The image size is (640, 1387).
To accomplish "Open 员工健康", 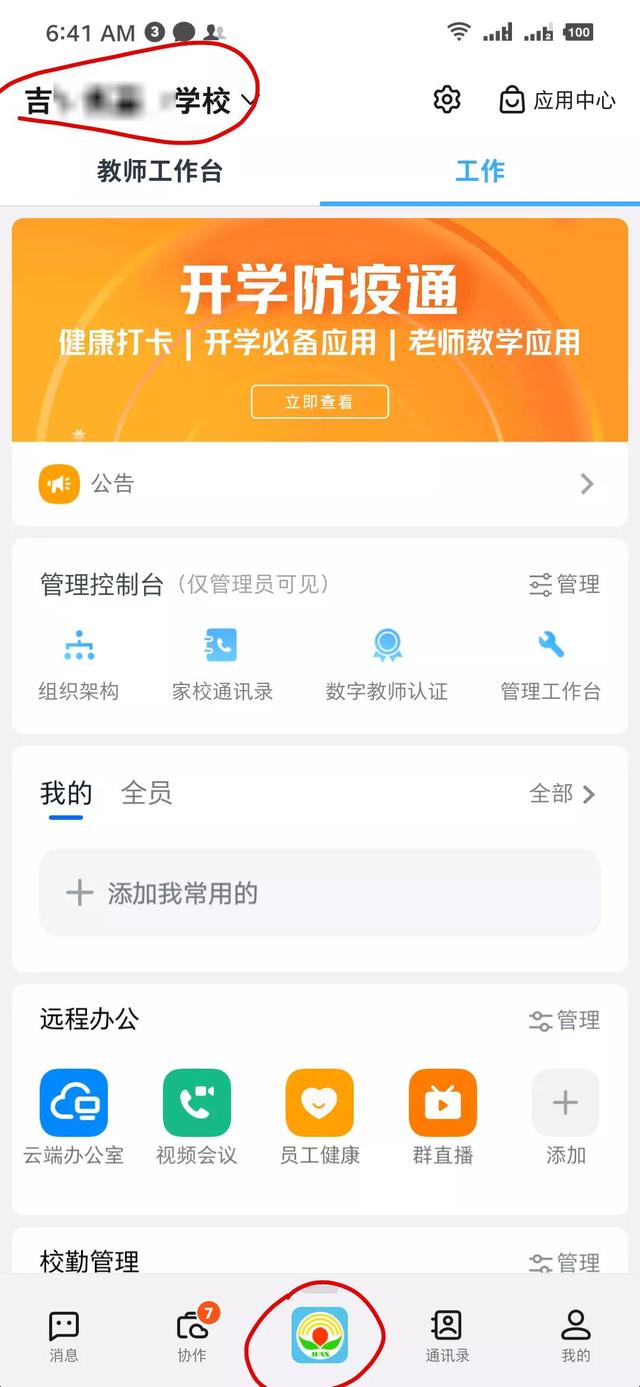I will [x=320, y=1116].
